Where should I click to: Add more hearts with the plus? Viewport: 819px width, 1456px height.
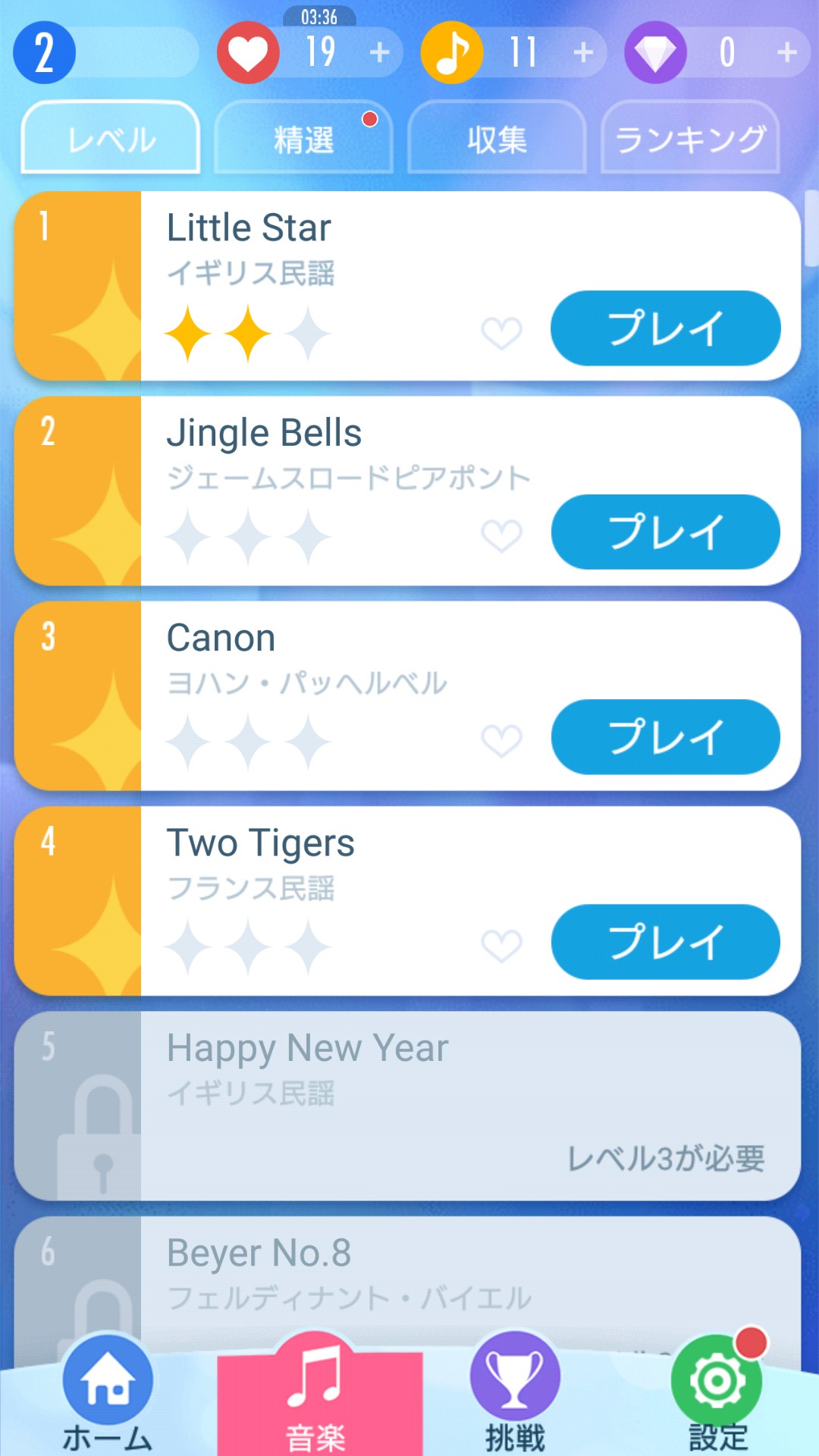pyautogui.click(x=380, y=52)
